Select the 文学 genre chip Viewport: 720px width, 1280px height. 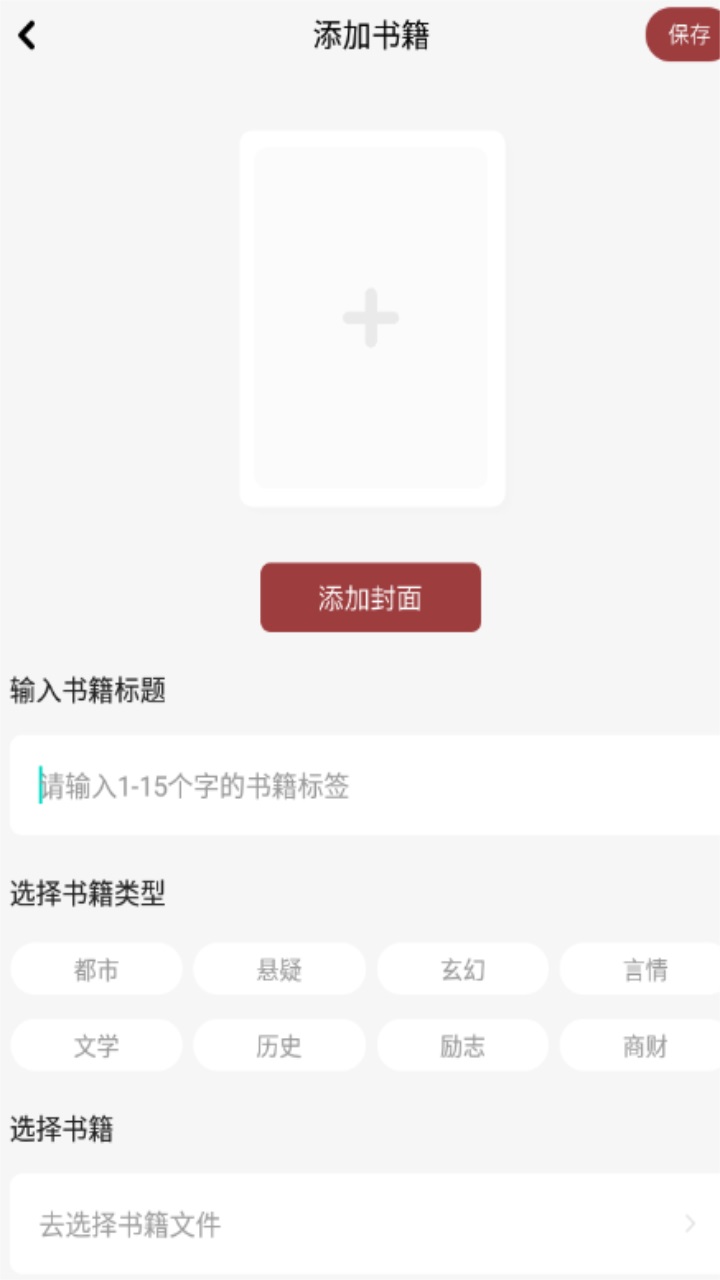tap(96, 1045)
